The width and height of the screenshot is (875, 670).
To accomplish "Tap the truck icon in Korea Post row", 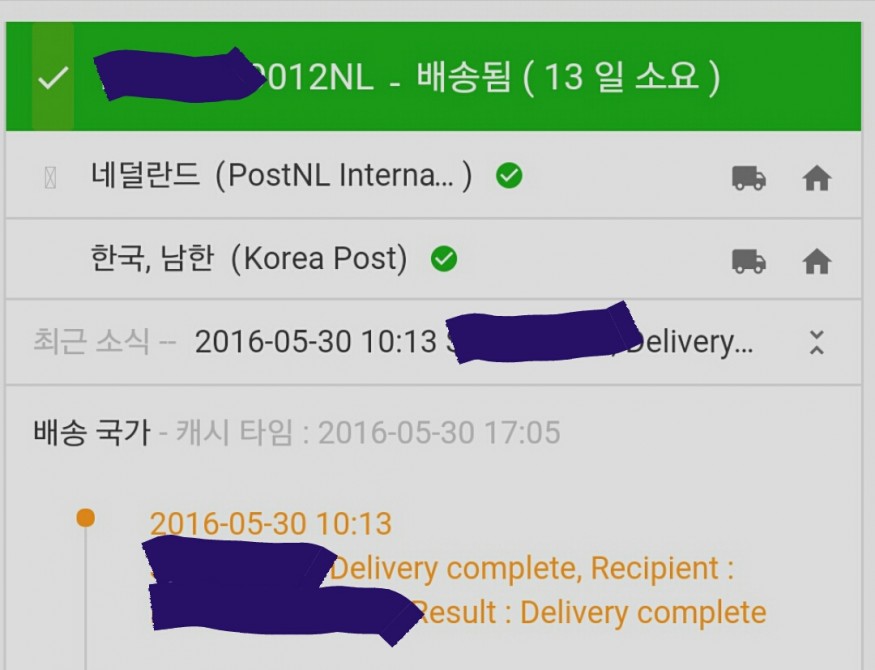I will pyautogui.click(x=748, y=261).
